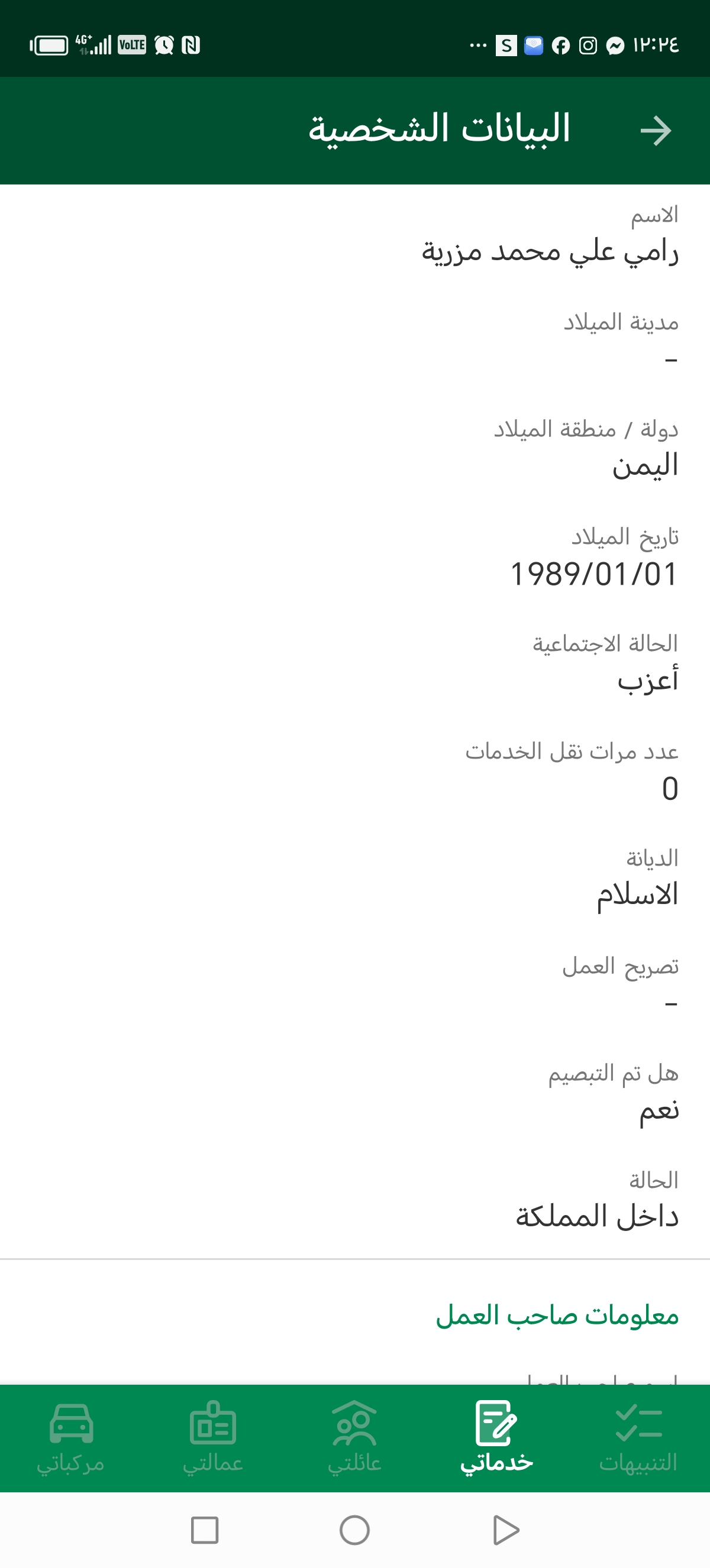Open the خدماتي tab
Viewport: 710px width, 1568px height.
click(496, 1438)
